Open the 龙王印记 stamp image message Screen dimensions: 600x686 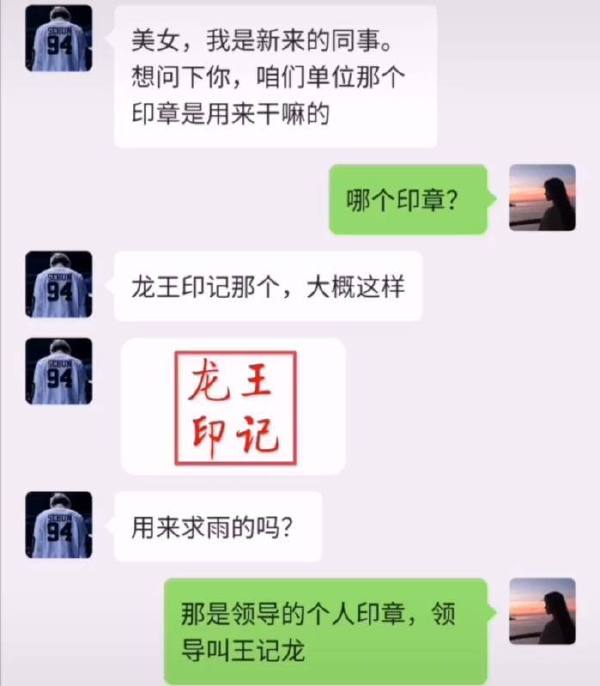(x=236, y=408)
